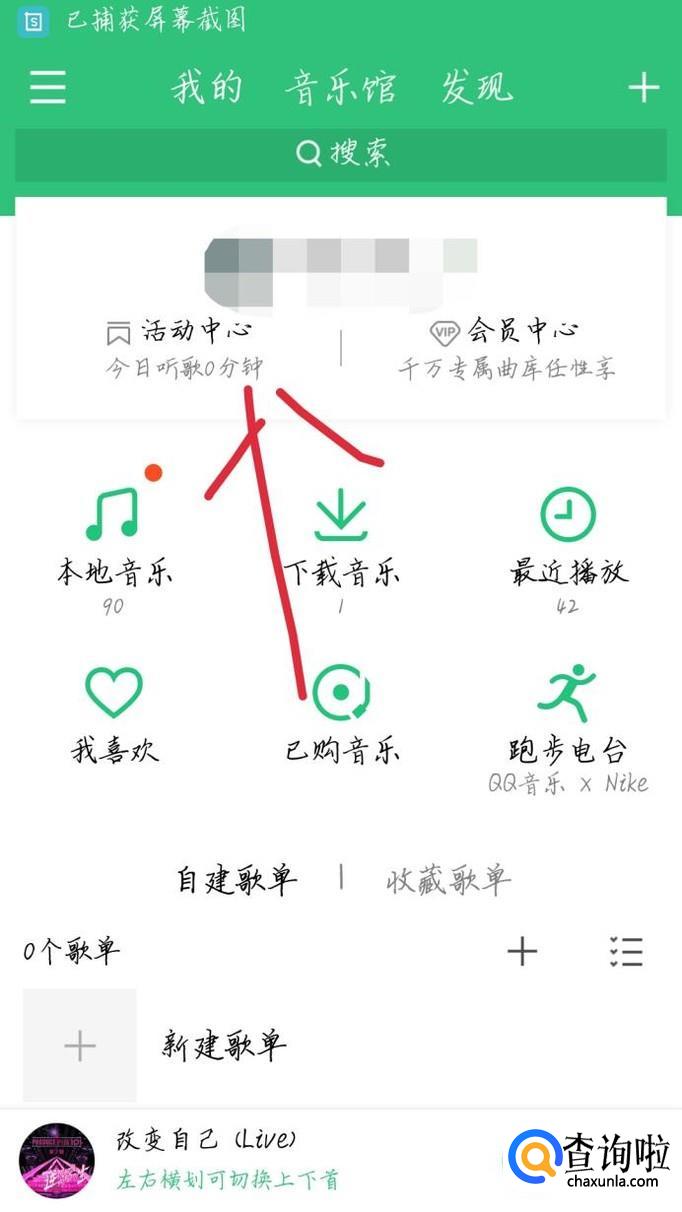Viewport: 682px width, 1212px height.
Task: Open the 搜索 search box
Action: pyautogui.click(x=341, y=154)
